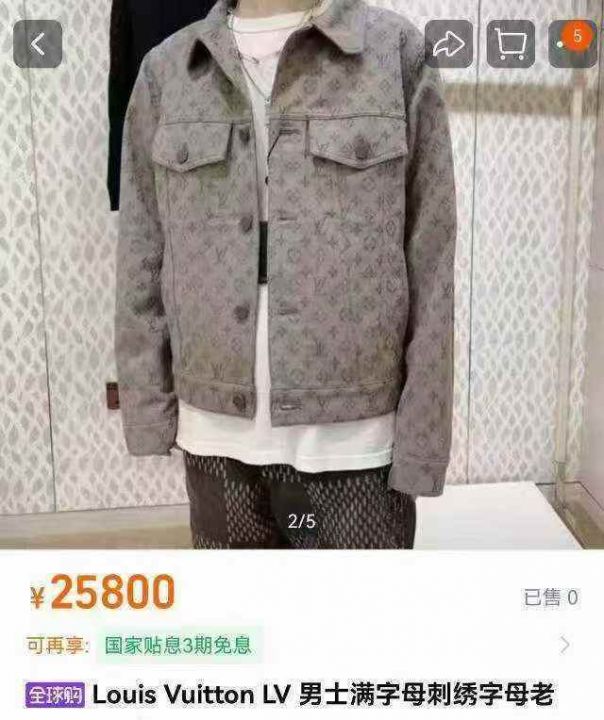Open the more options menu with badge
This screenshot has width=604, height=720.
click(x=571, y=44)
